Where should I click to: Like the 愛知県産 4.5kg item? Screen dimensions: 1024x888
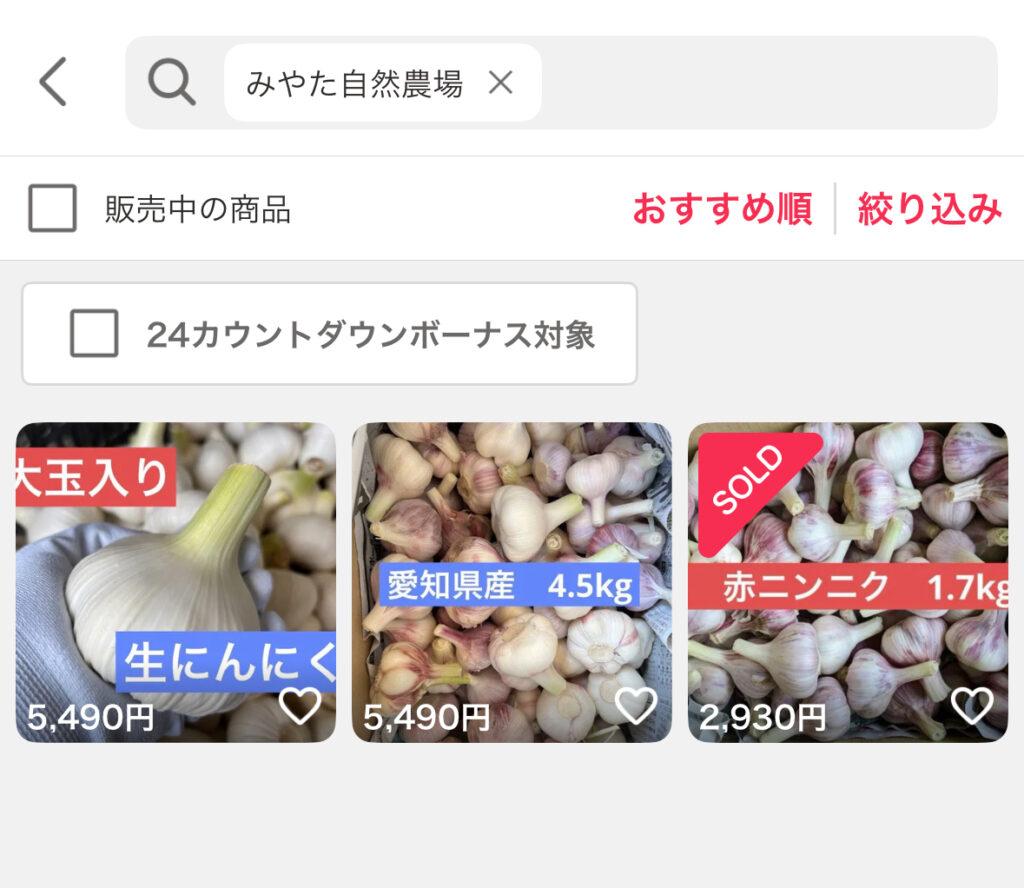(x=636, y=706)
